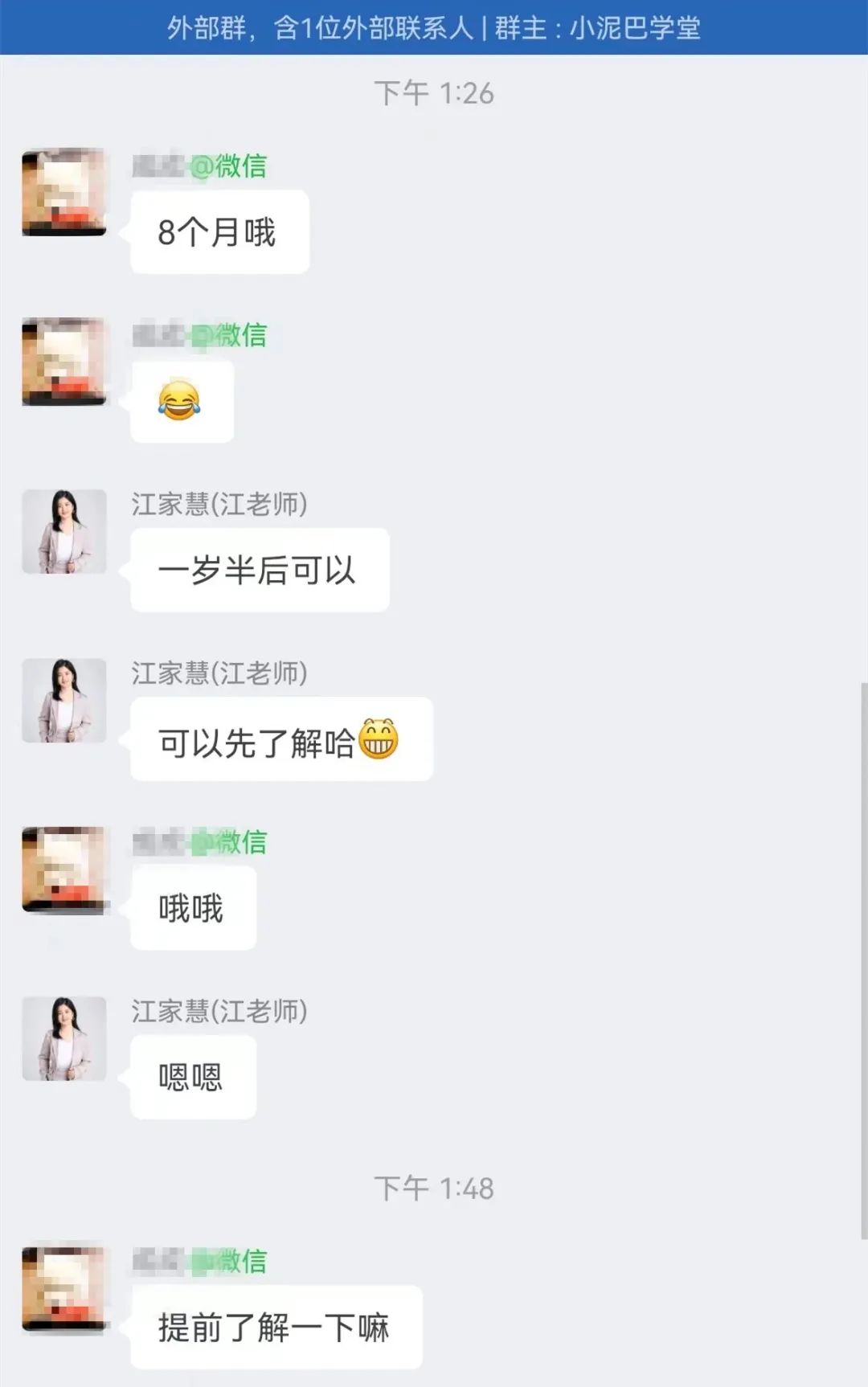This screenshot has width=868, height=1387.
Task: Click 江家慧's avatar next to 一岁半后可以
Action: 64,532
